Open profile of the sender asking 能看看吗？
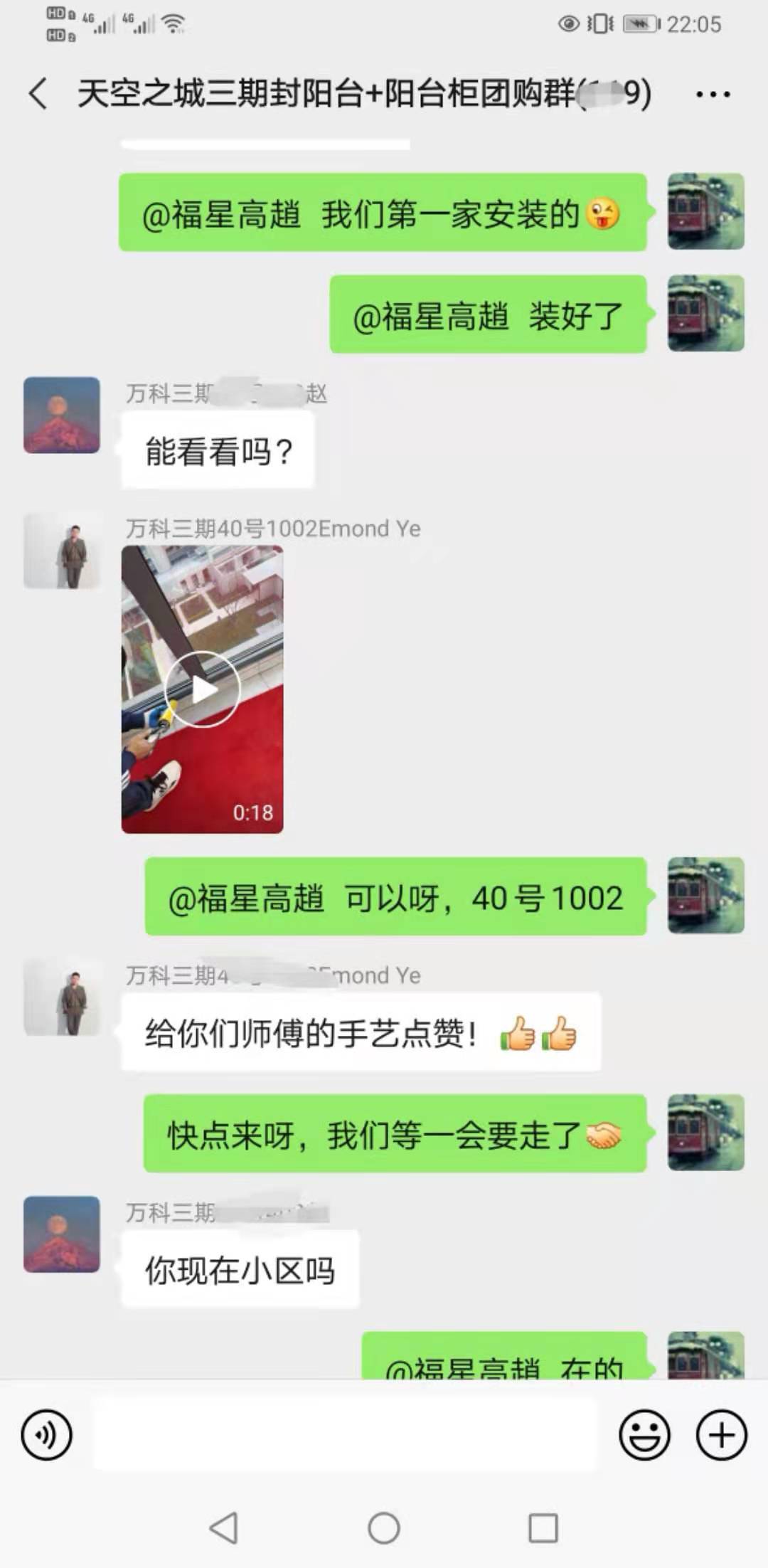Image resolution: width=768 pixels, height=1568 pixels. pyautogui.click(x=62, y=415)
